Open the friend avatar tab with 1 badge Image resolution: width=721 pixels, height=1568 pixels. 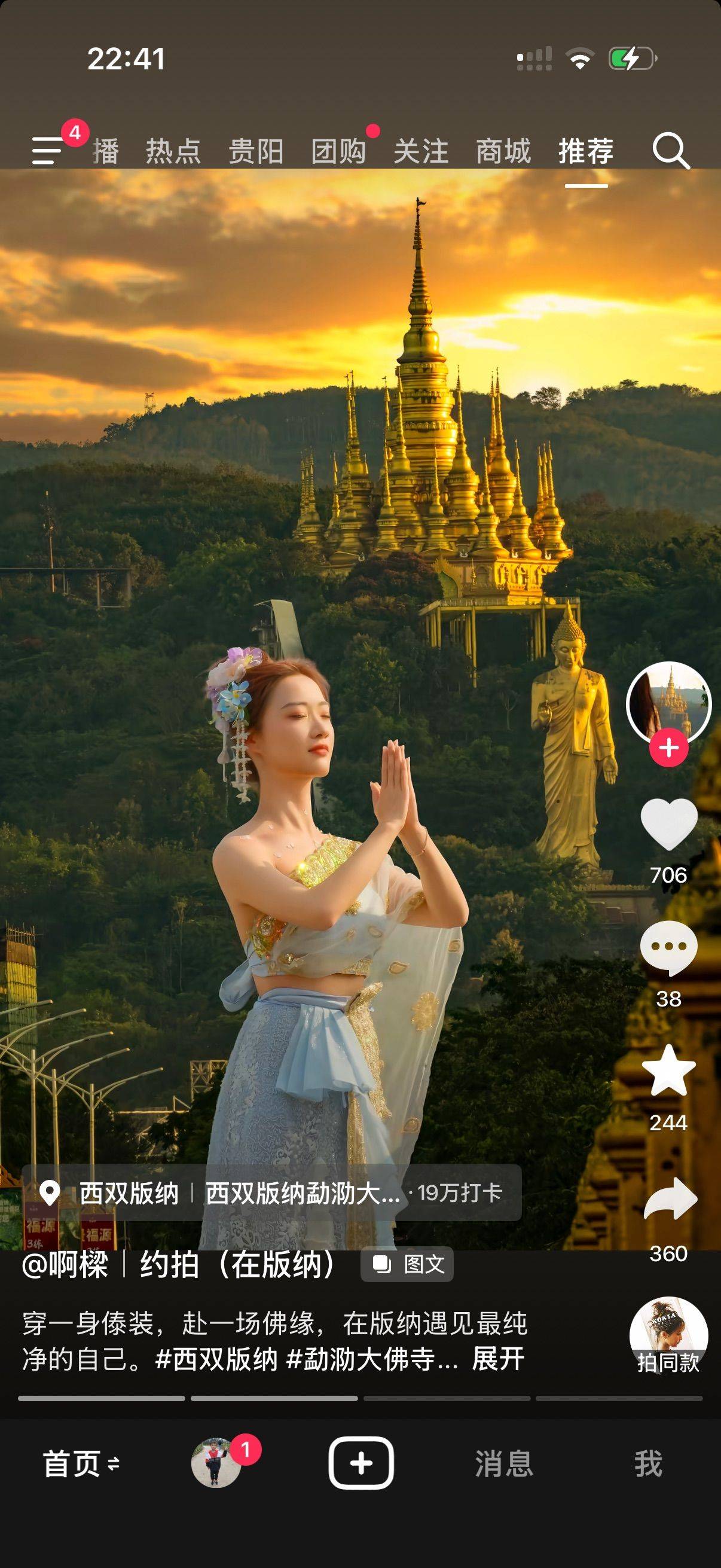[x=216, y=1463]
